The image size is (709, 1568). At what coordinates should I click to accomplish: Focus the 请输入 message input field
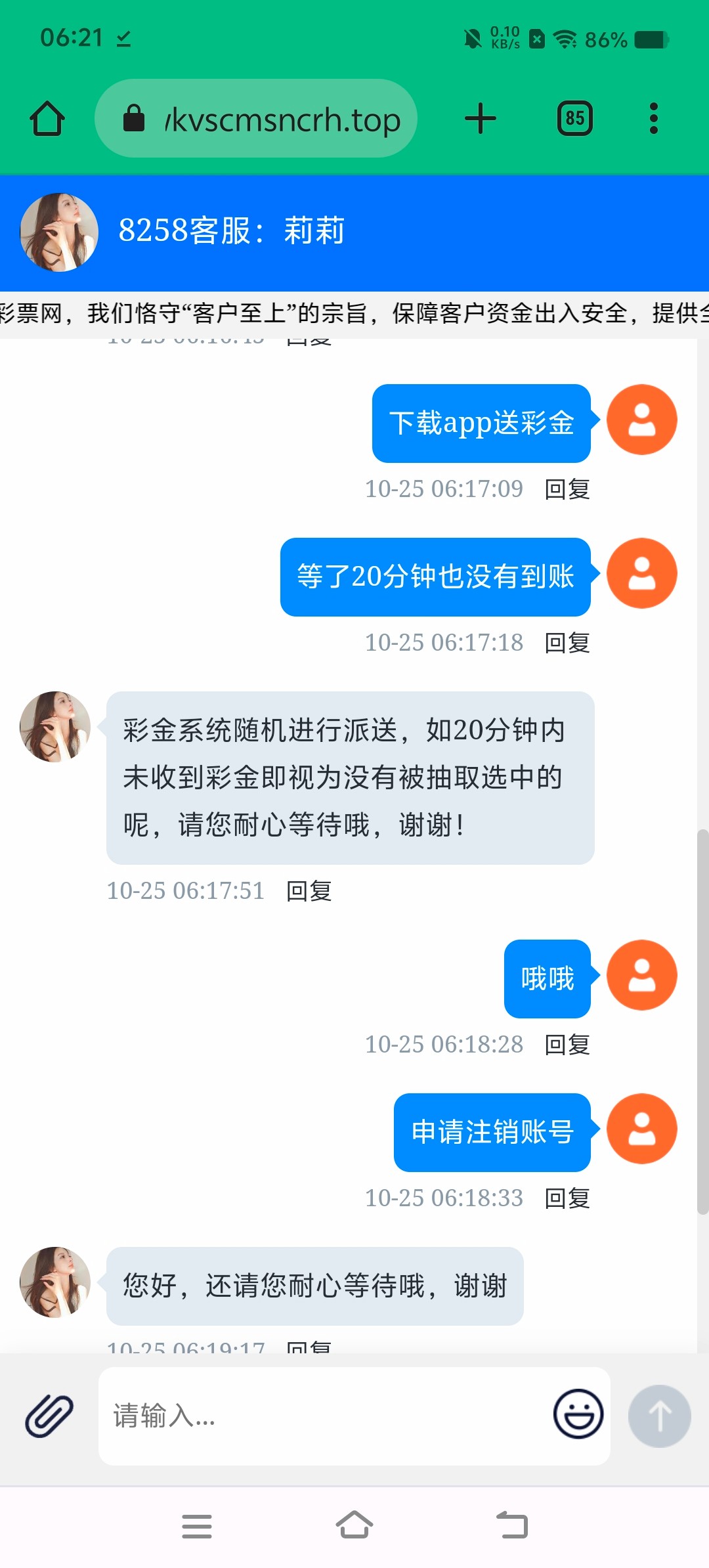[322, 1416]
